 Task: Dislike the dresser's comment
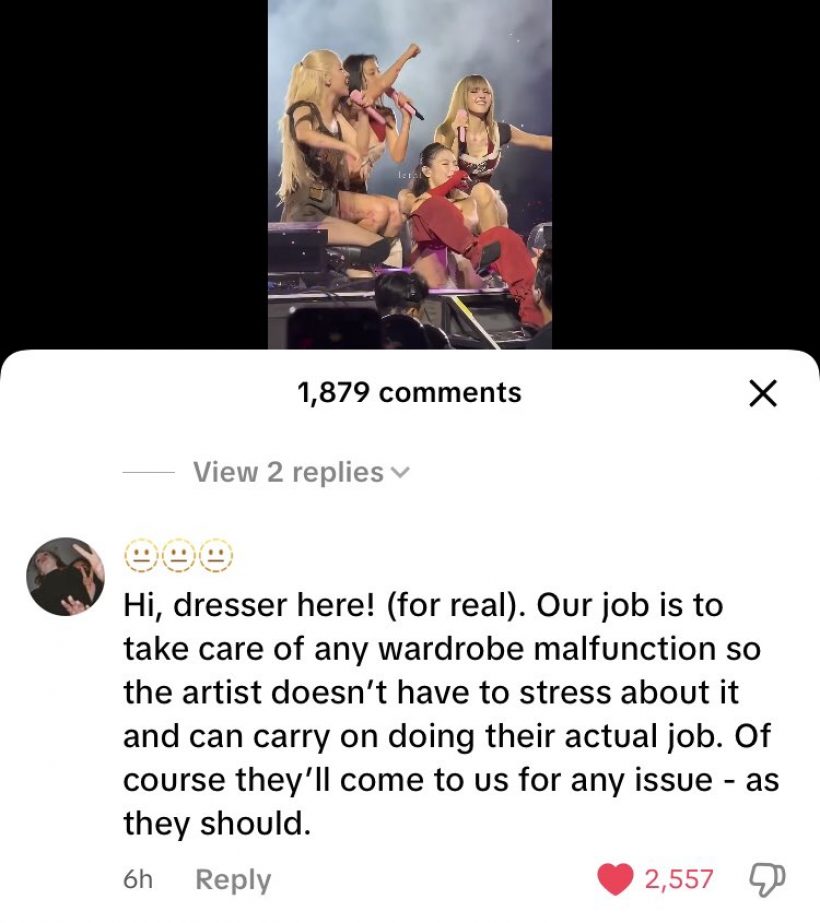(x=768, y=880)
